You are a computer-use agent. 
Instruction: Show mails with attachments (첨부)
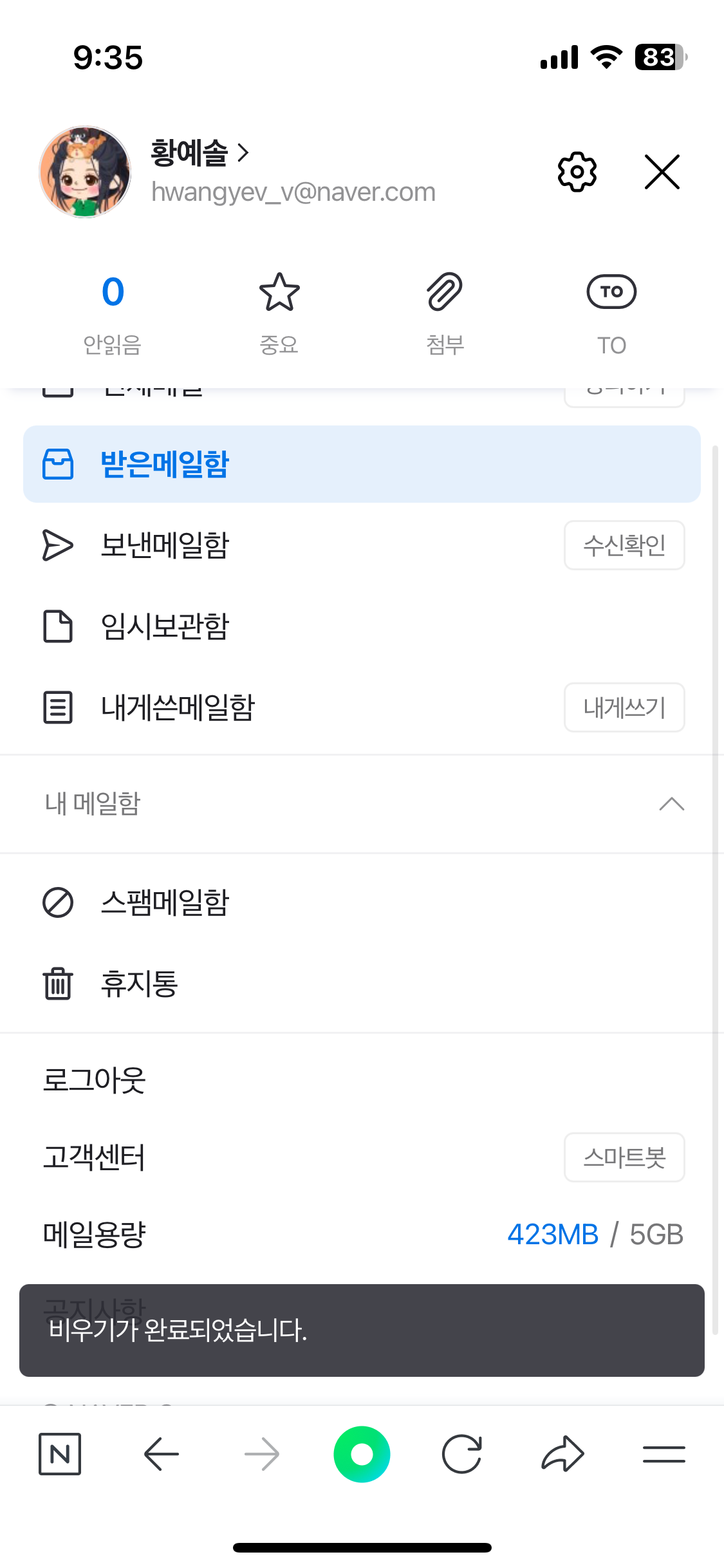pyautogui.click(x=445, y=313)
